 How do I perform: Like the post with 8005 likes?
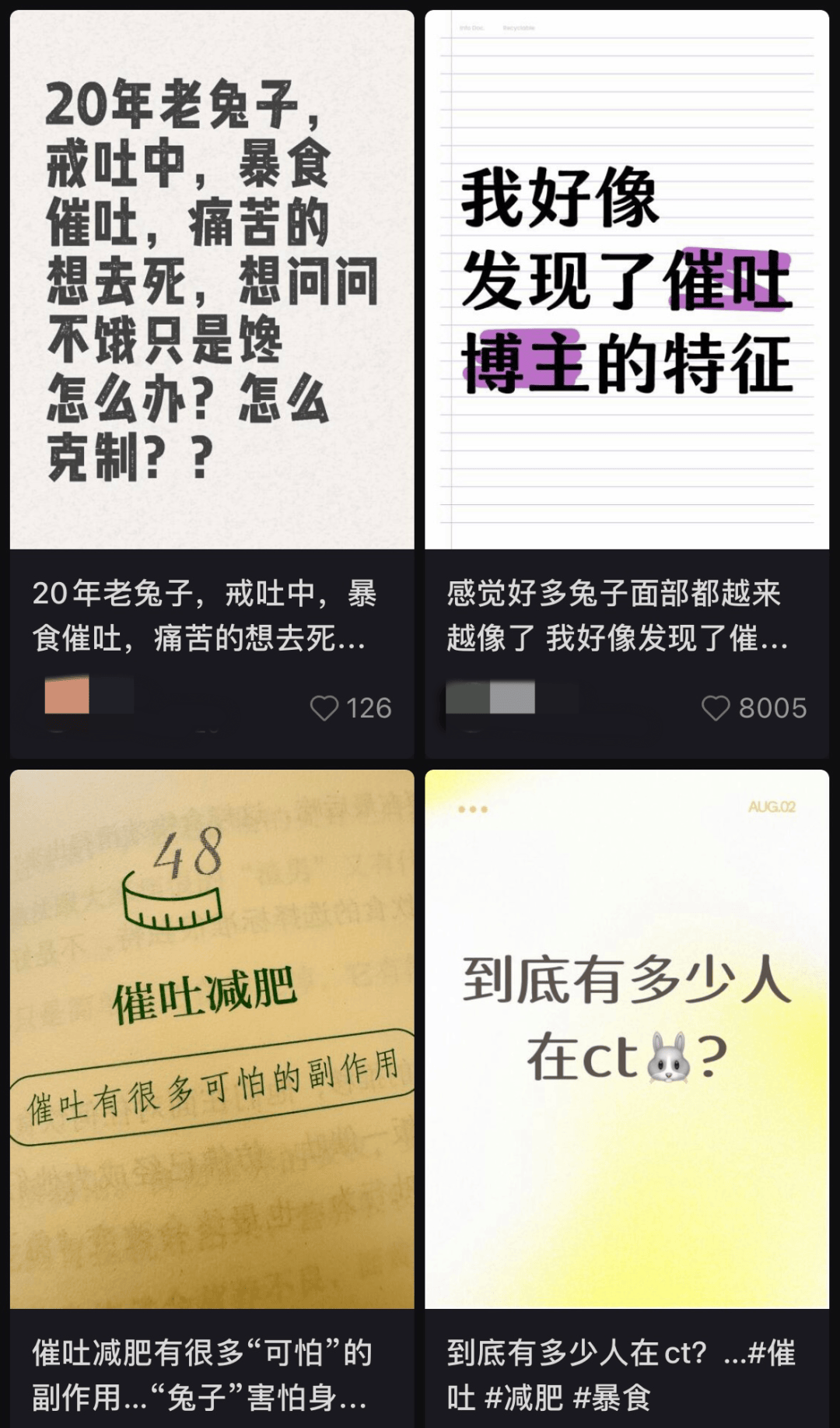point(716,707)
